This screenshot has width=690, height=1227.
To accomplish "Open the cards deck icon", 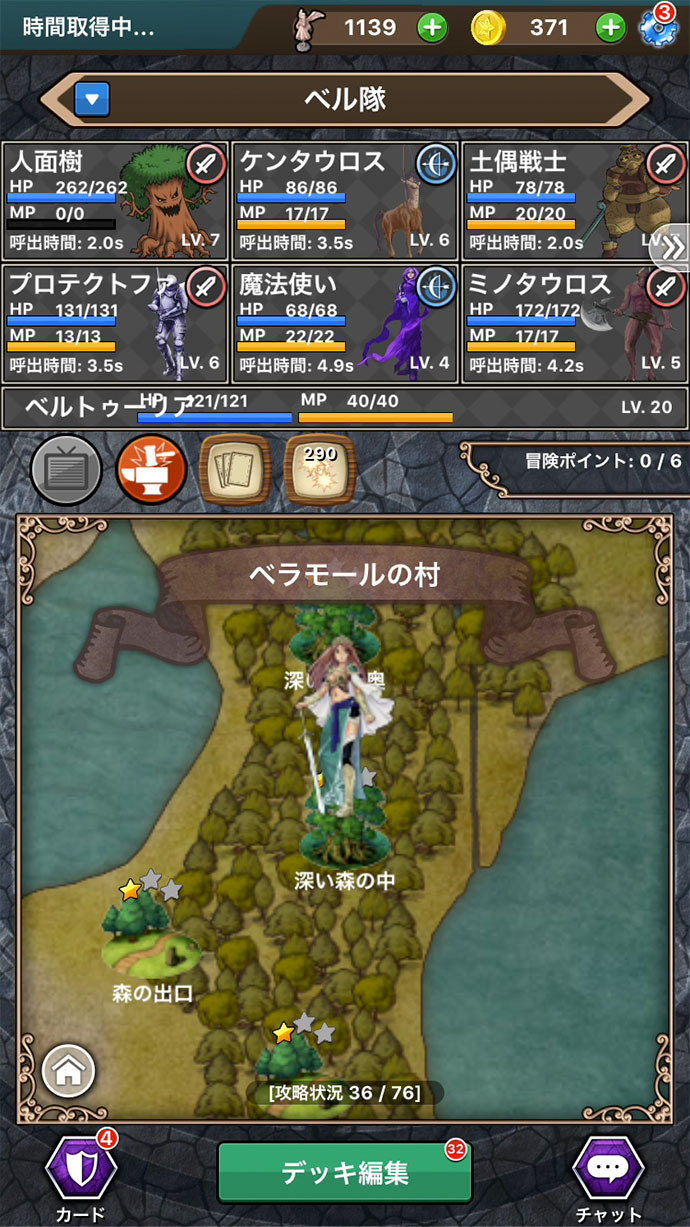I will [235, 468].
